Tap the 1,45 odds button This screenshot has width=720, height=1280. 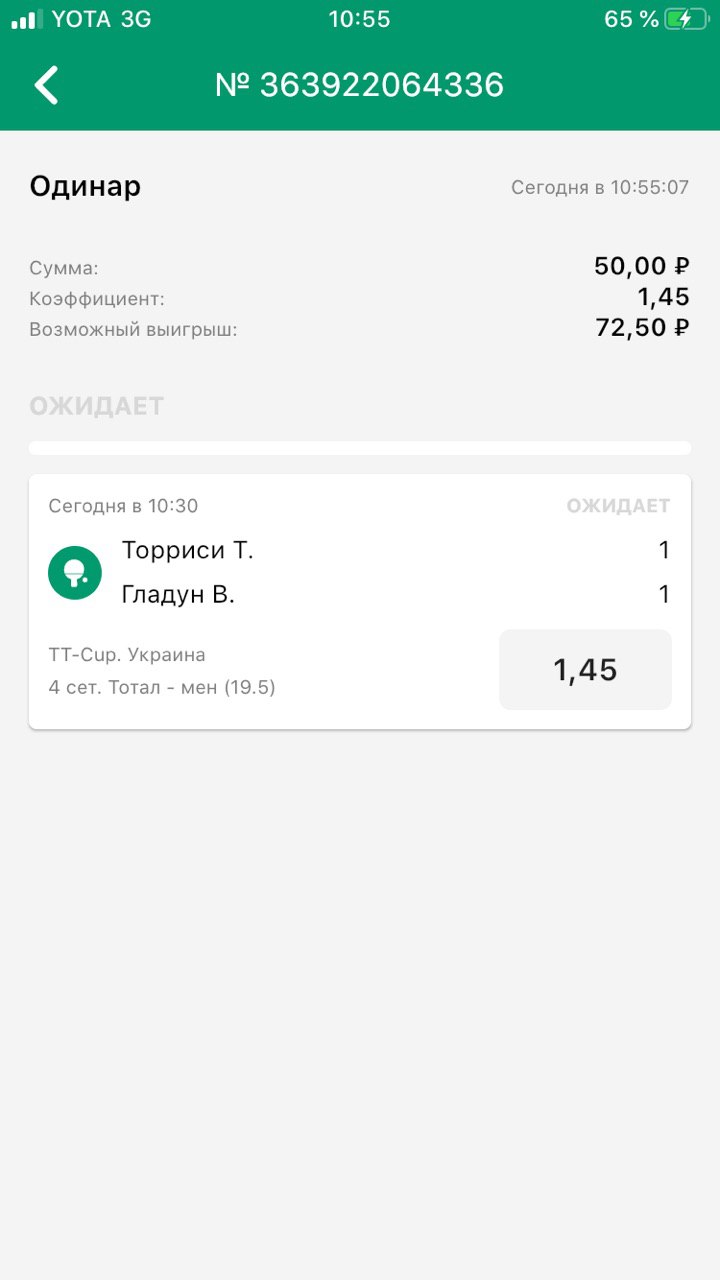585,670
